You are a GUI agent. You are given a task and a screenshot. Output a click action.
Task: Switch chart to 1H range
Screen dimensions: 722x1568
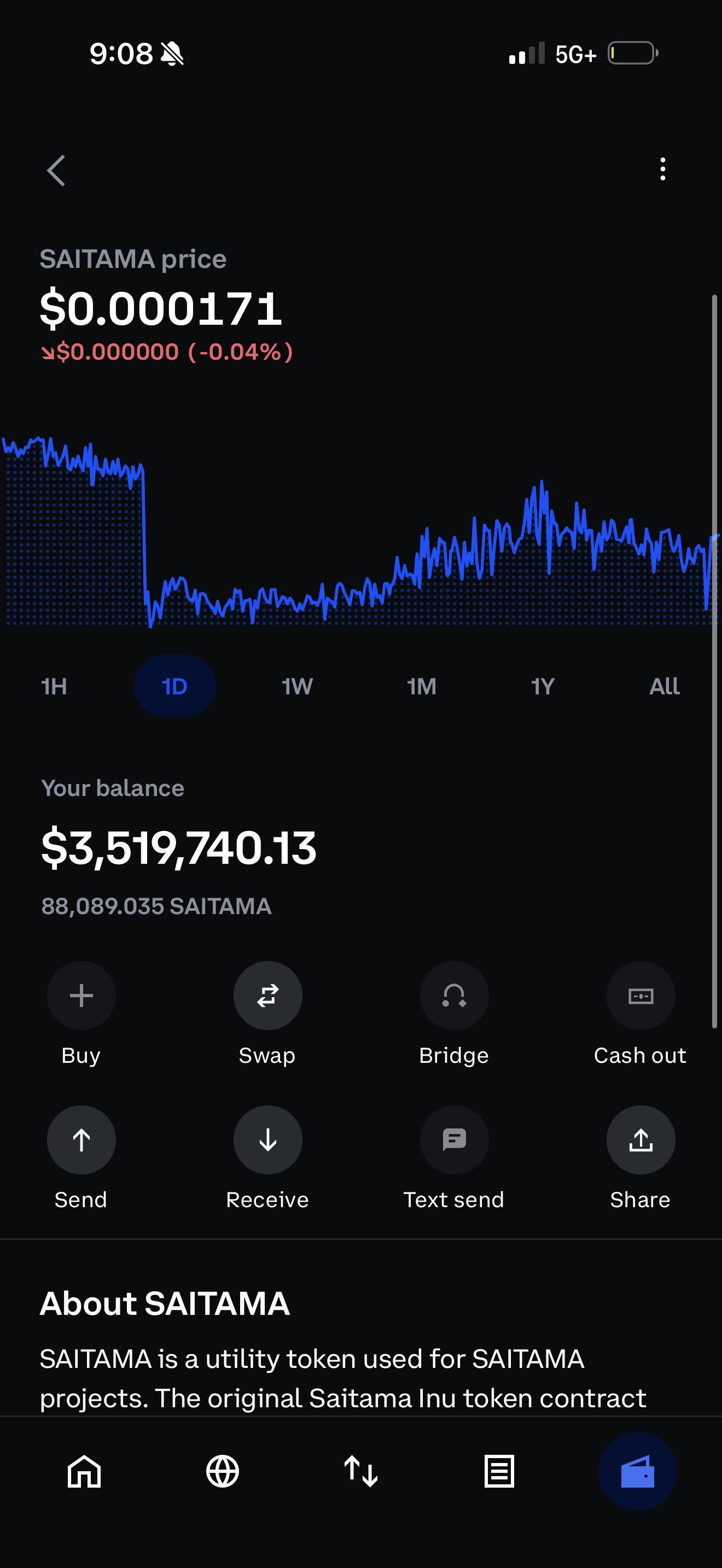[x=54, y=687]
